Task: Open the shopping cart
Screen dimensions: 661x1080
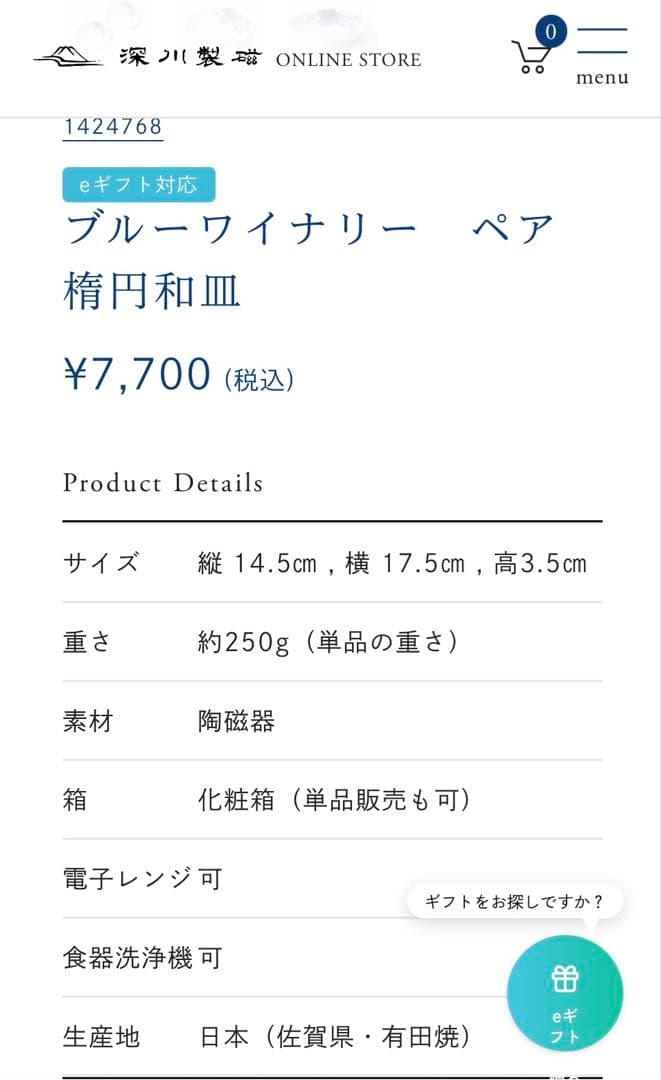Action: coord(537,47)
